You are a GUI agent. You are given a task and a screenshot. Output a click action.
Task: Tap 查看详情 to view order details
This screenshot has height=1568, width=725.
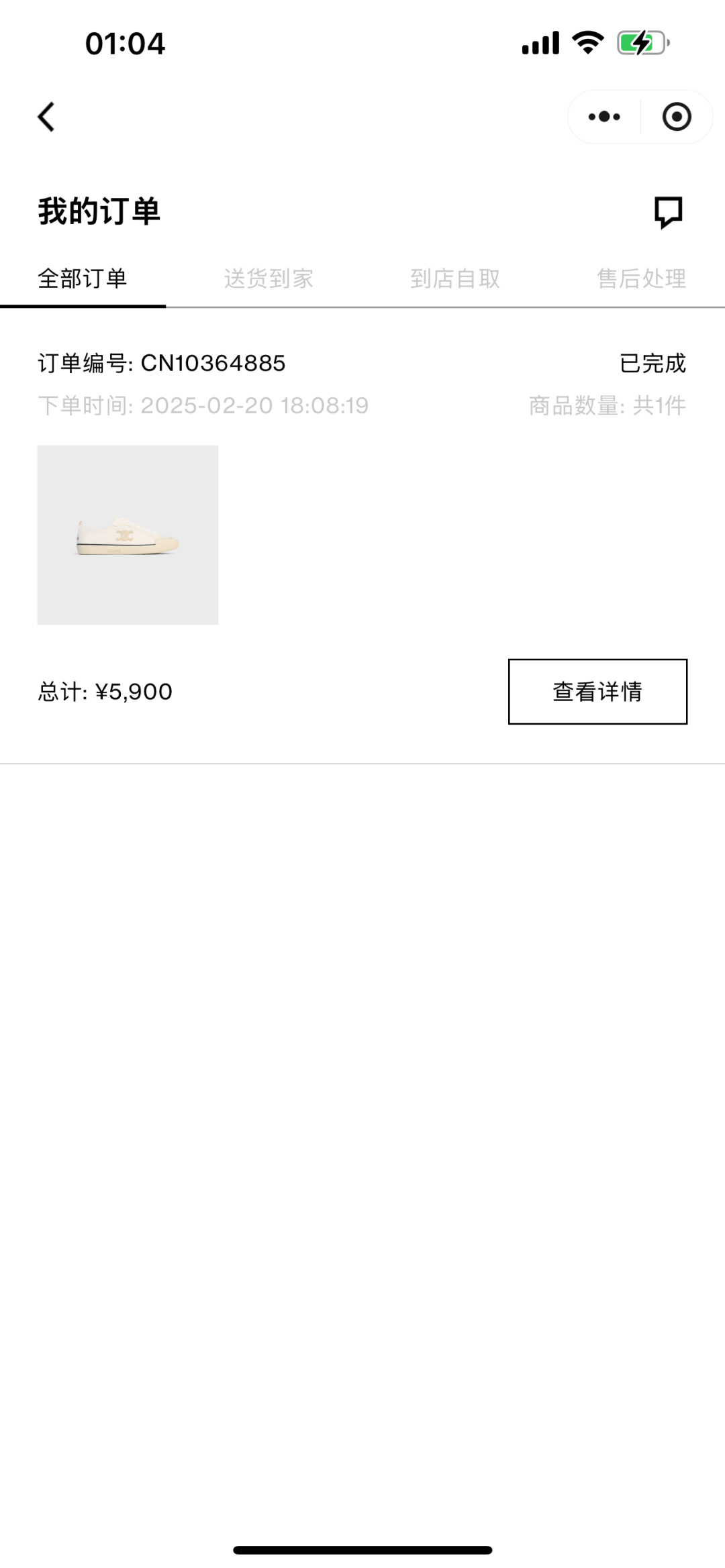[597, 691]
